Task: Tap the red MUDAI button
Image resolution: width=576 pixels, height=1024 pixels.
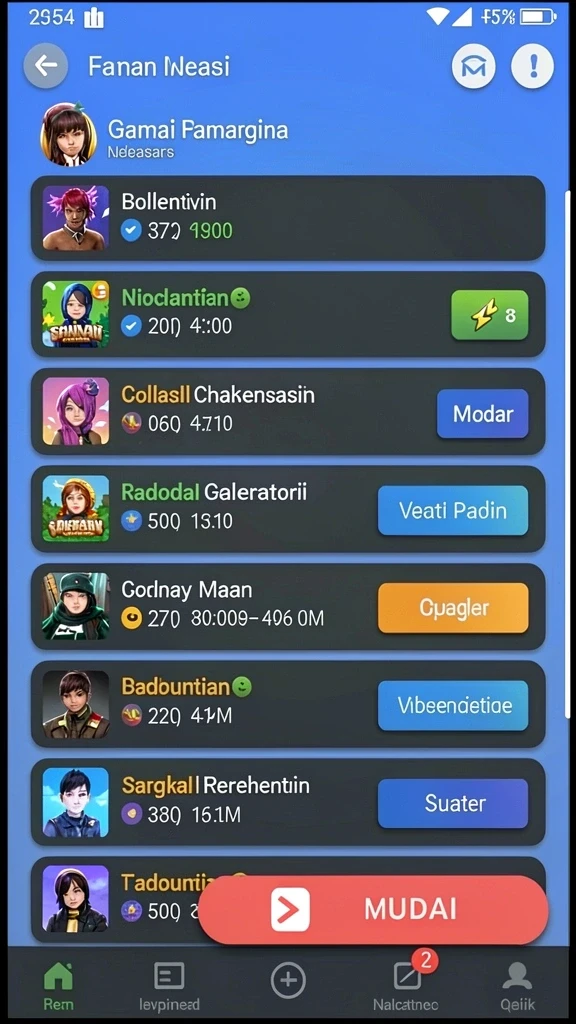Action: pyautogui.click(x=373, y=910)
